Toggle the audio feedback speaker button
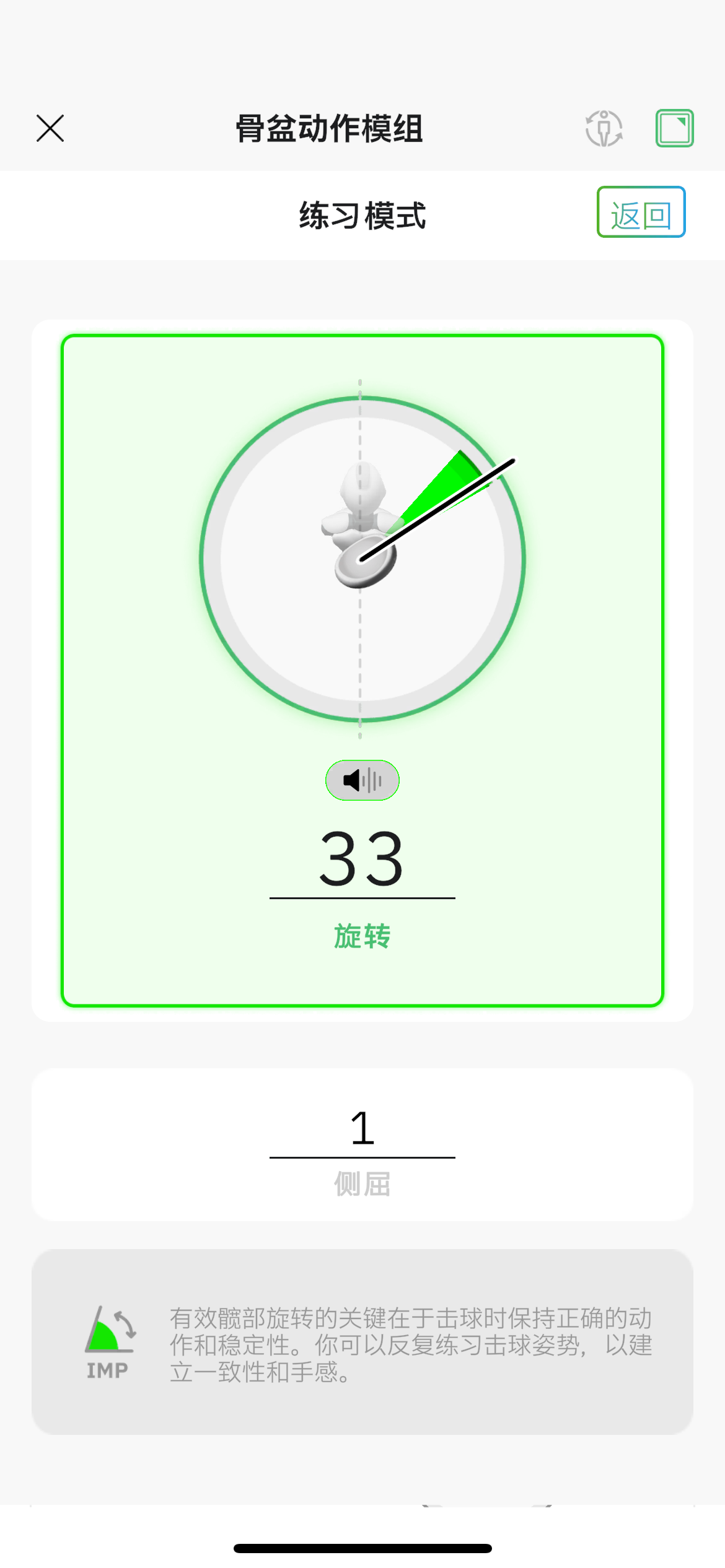 (362, 780)
